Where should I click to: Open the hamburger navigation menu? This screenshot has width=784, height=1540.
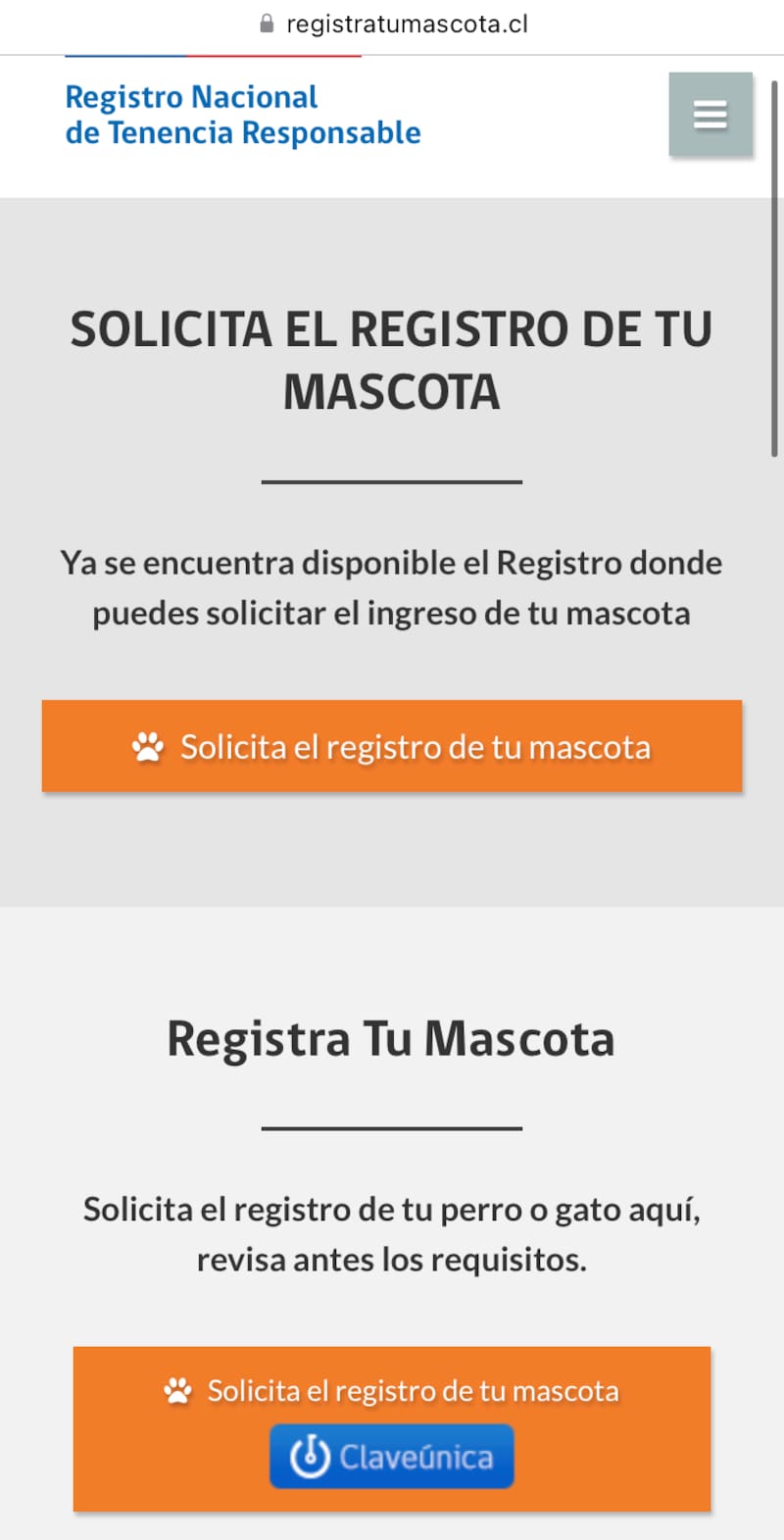[x=710, y=115]
